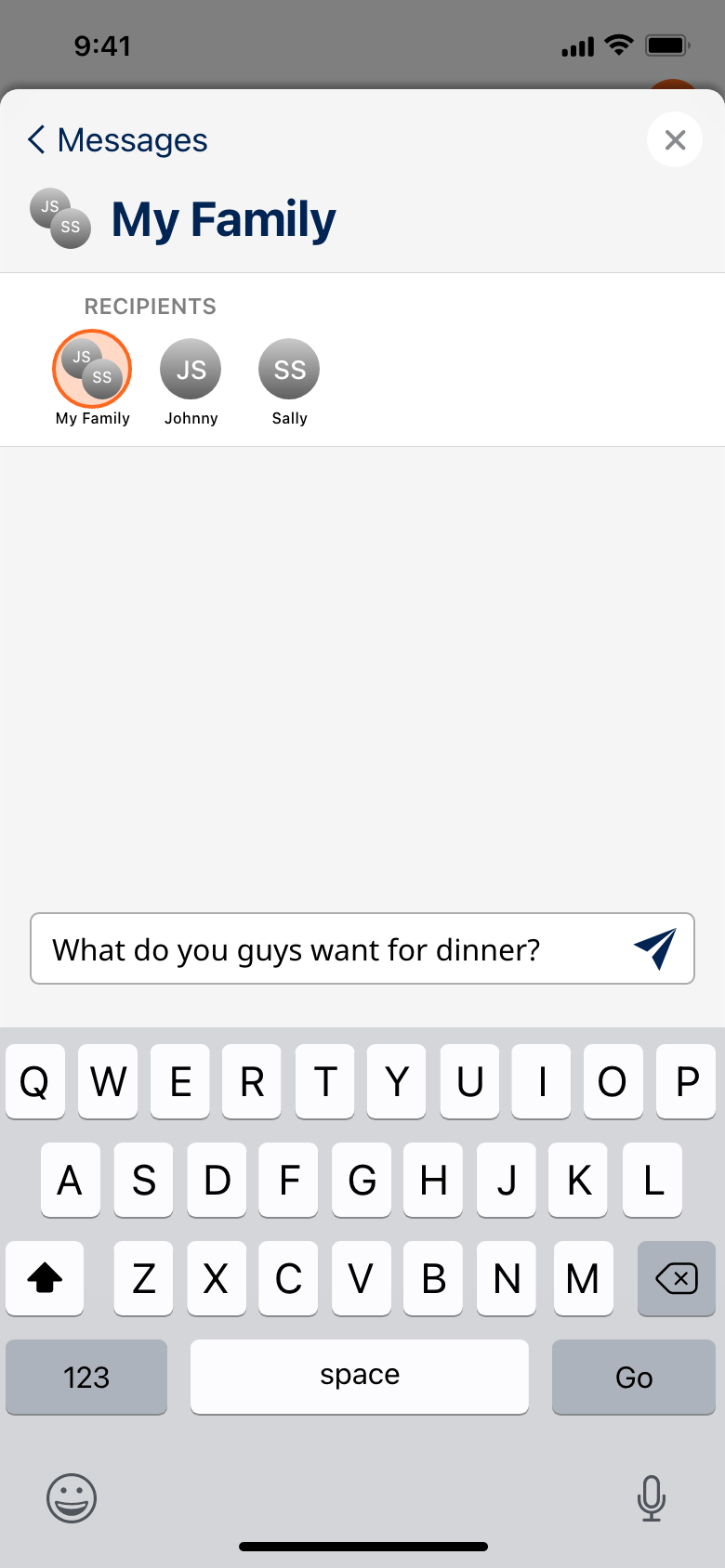Tap the back chevron next to Messages
725x1568 pixels.
(34, 139)
